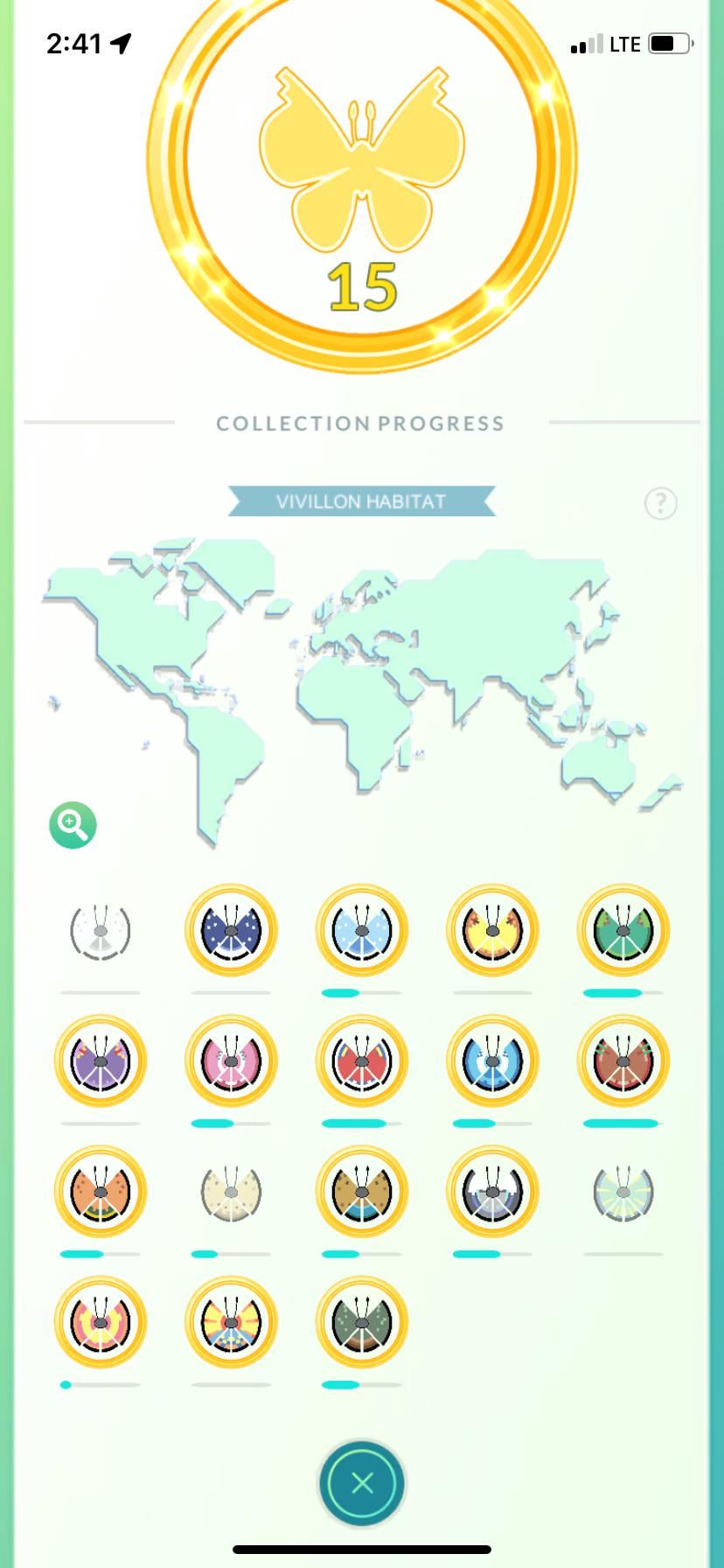Open the question mark help icon
The height and width of the screenshot is (1568, 724).
coord(660,503)
